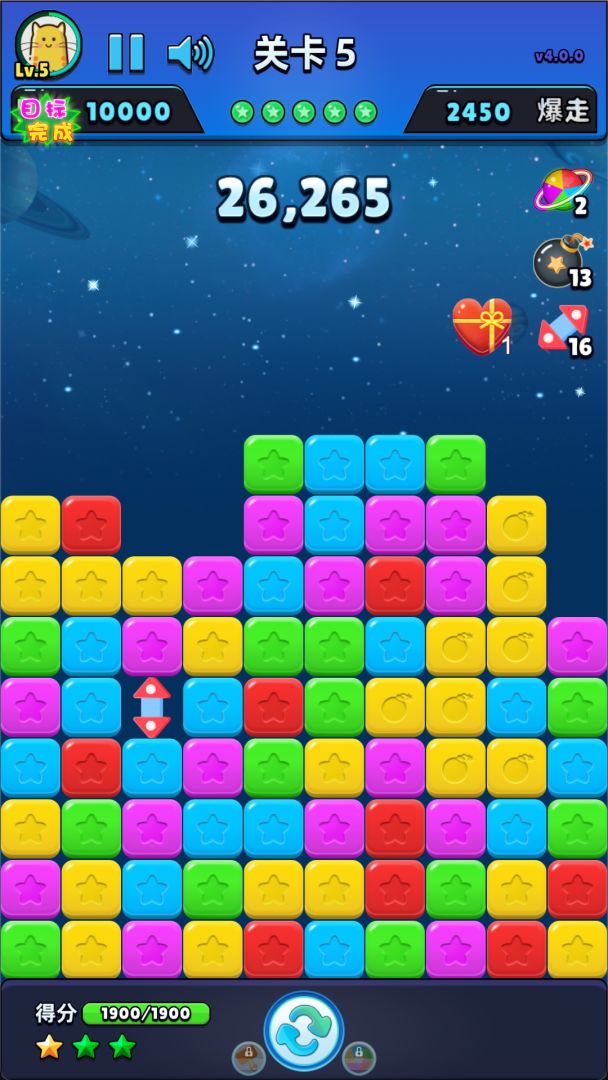Open the red heart gift box
Viewport: 608px width, 1080px height.
point(481,325)
